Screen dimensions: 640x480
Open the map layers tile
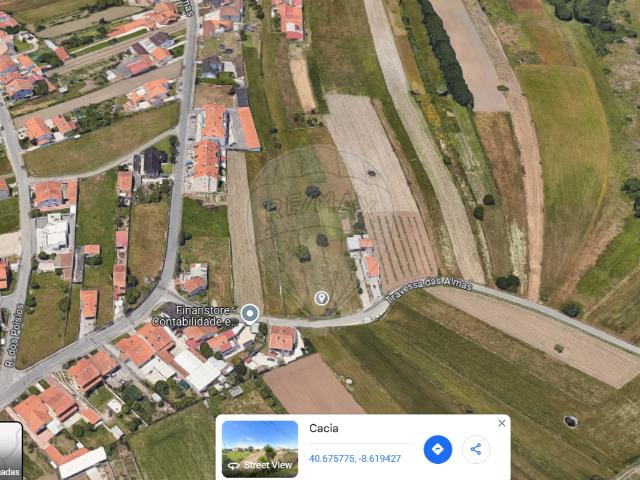[9, 451]
